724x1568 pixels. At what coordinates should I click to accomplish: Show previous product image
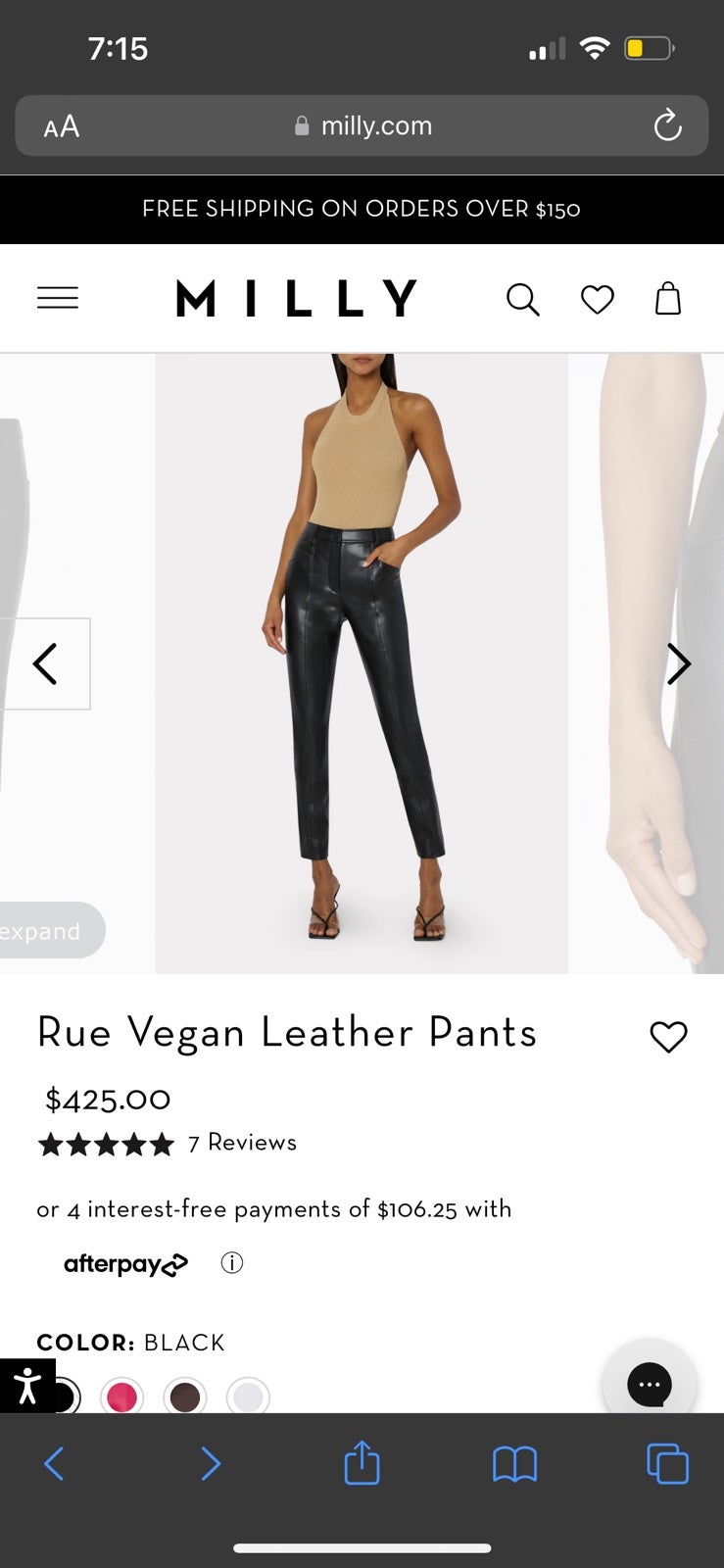(x=45, y=663)
